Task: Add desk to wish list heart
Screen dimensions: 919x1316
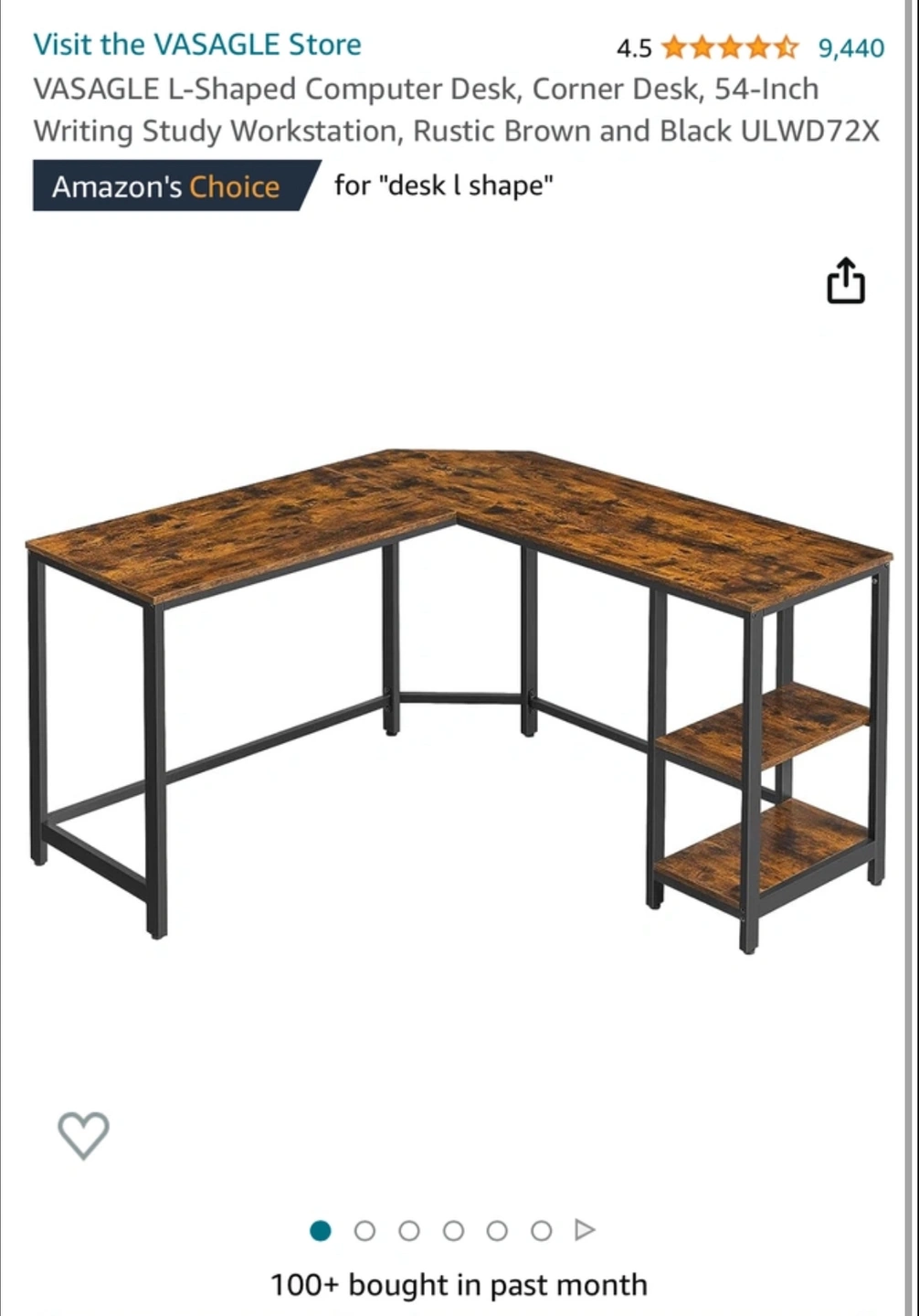Action: [x=83, y=1135]
